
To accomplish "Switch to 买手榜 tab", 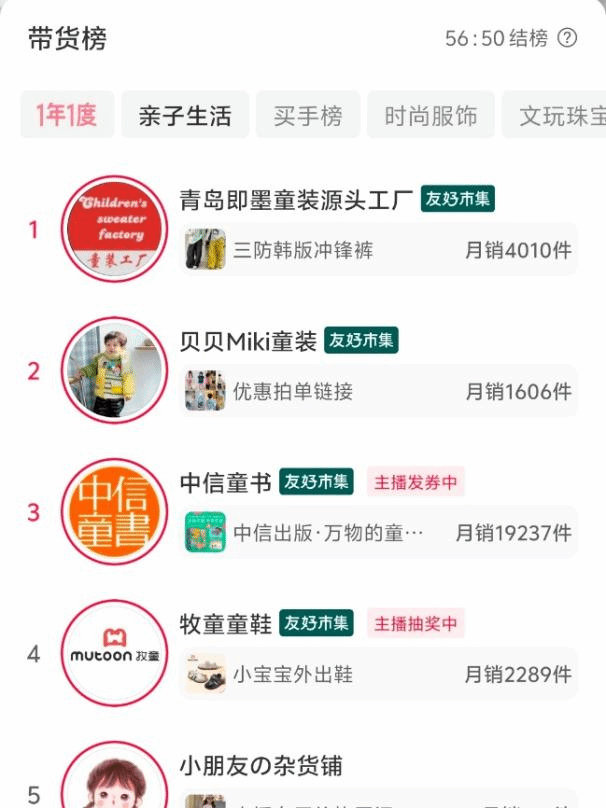I will click(x=308, y=115).
